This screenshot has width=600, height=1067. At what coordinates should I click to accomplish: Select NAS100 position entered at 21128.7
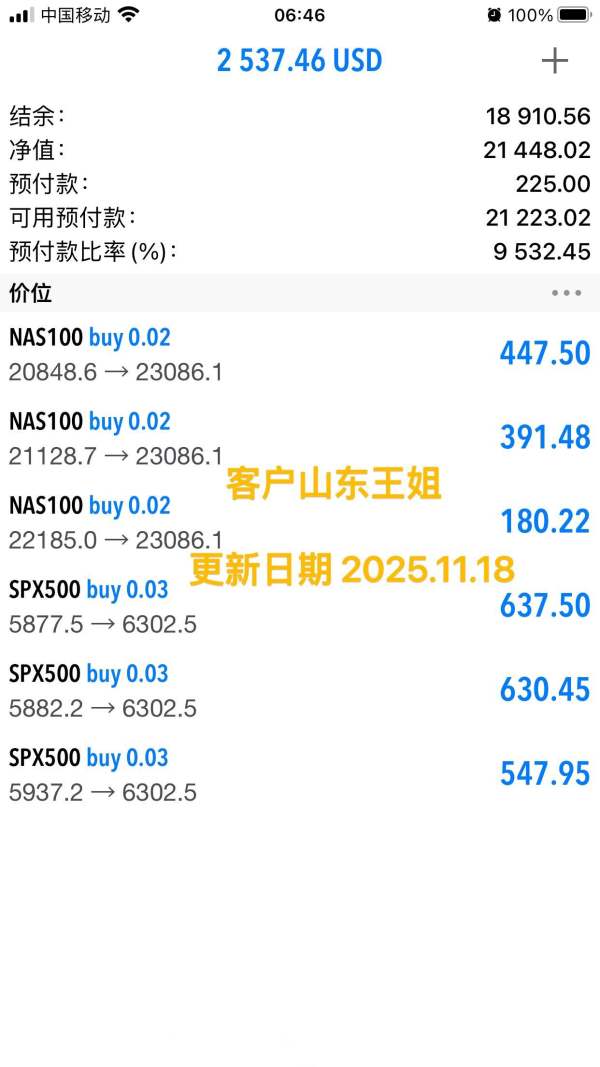coord(300,438)
